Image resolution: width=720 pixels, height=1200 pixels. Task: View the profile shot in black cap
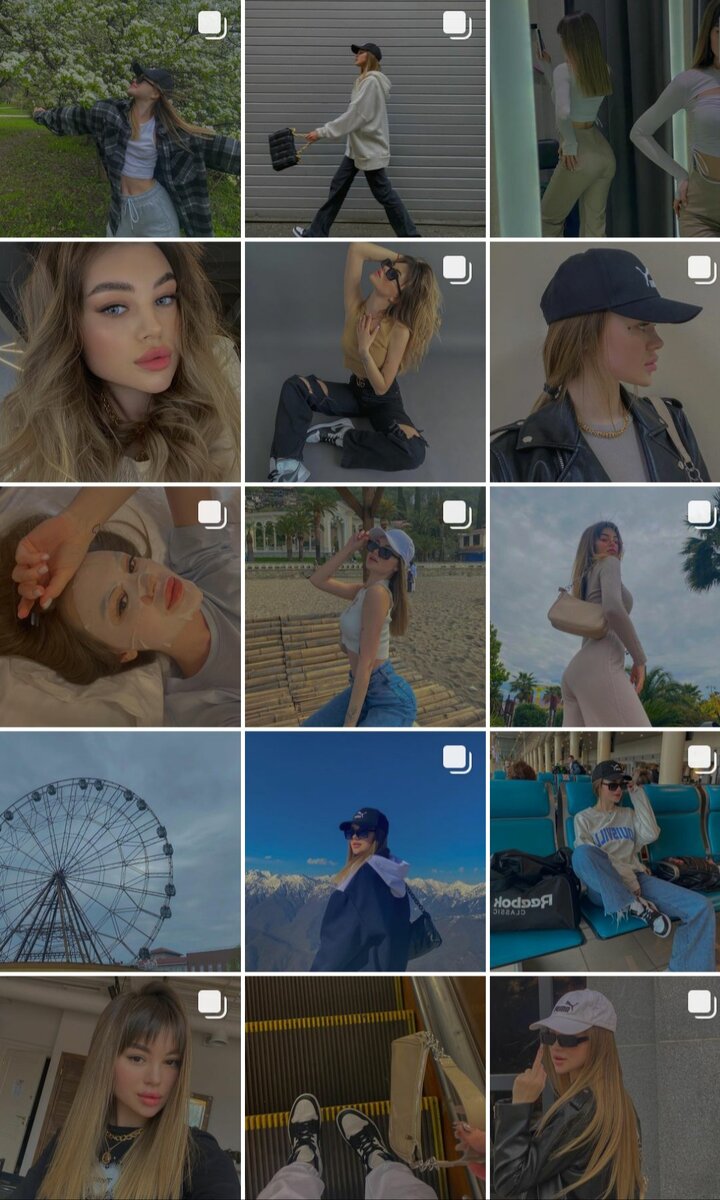coord(605,362)
